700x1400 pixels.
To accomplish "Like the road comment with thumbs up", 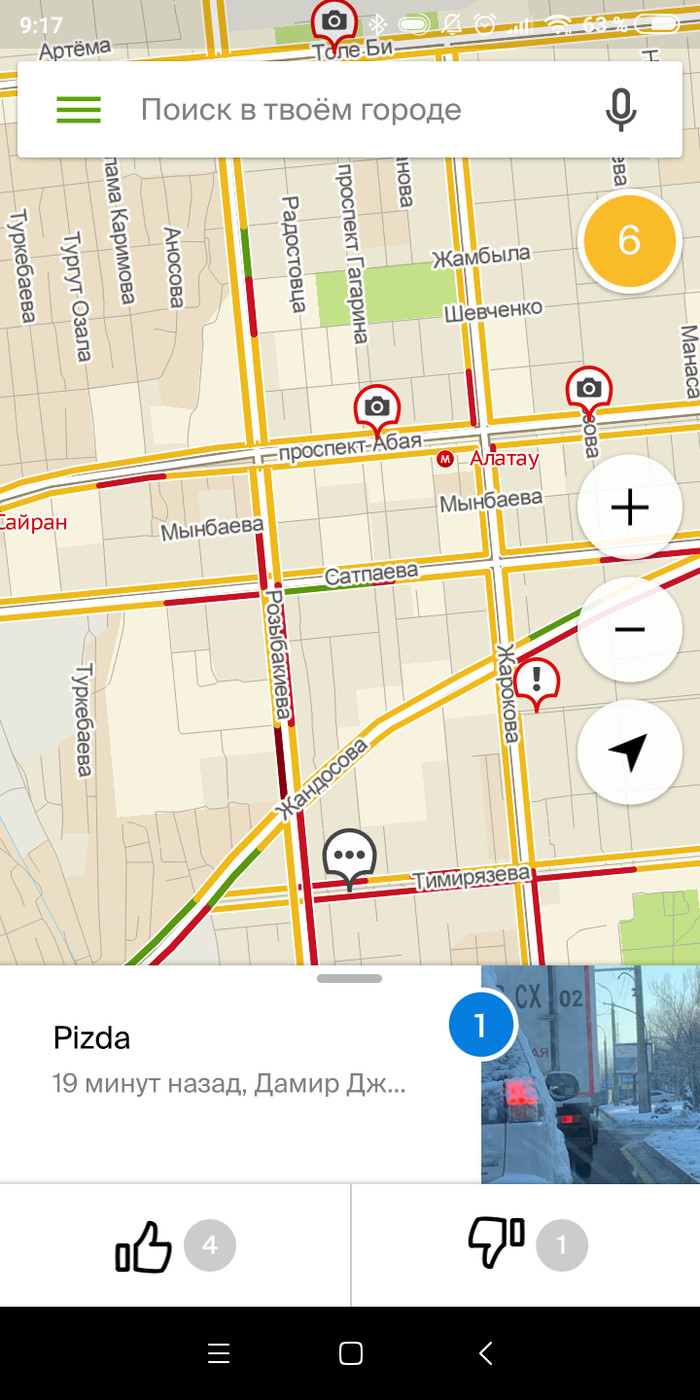I will click(145, 1246).
